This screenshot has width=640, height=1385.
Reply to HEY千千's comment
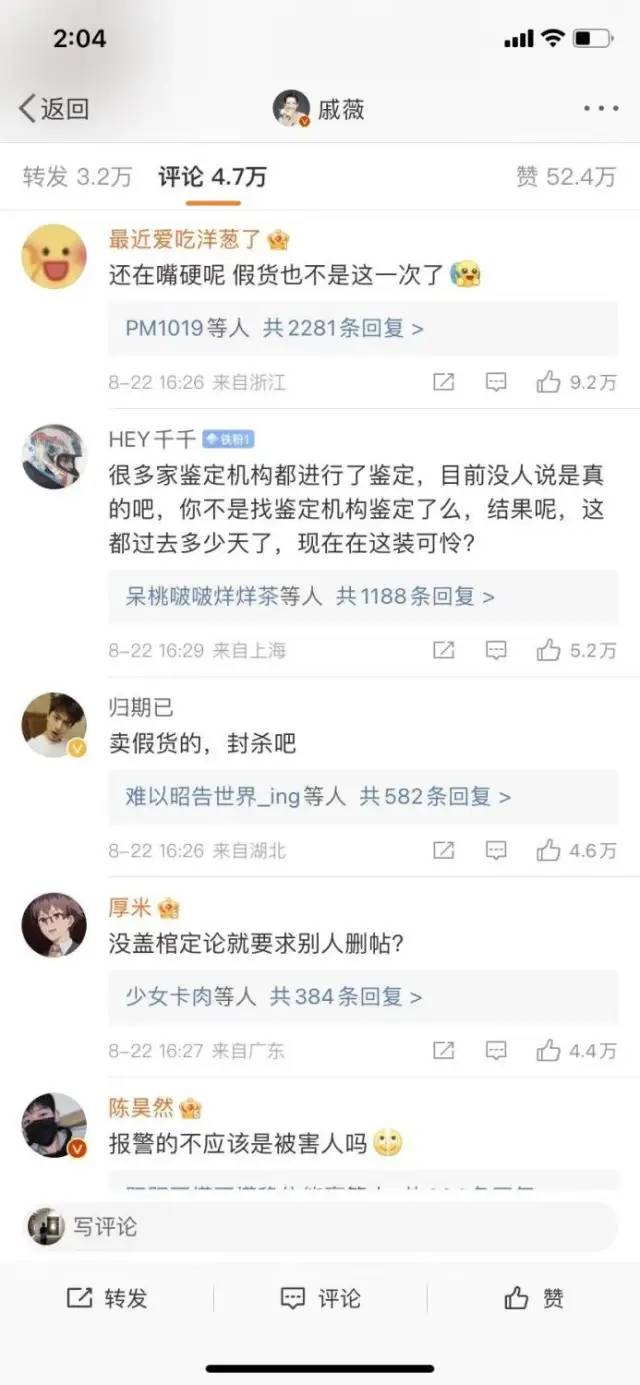[x=496, y=650]
